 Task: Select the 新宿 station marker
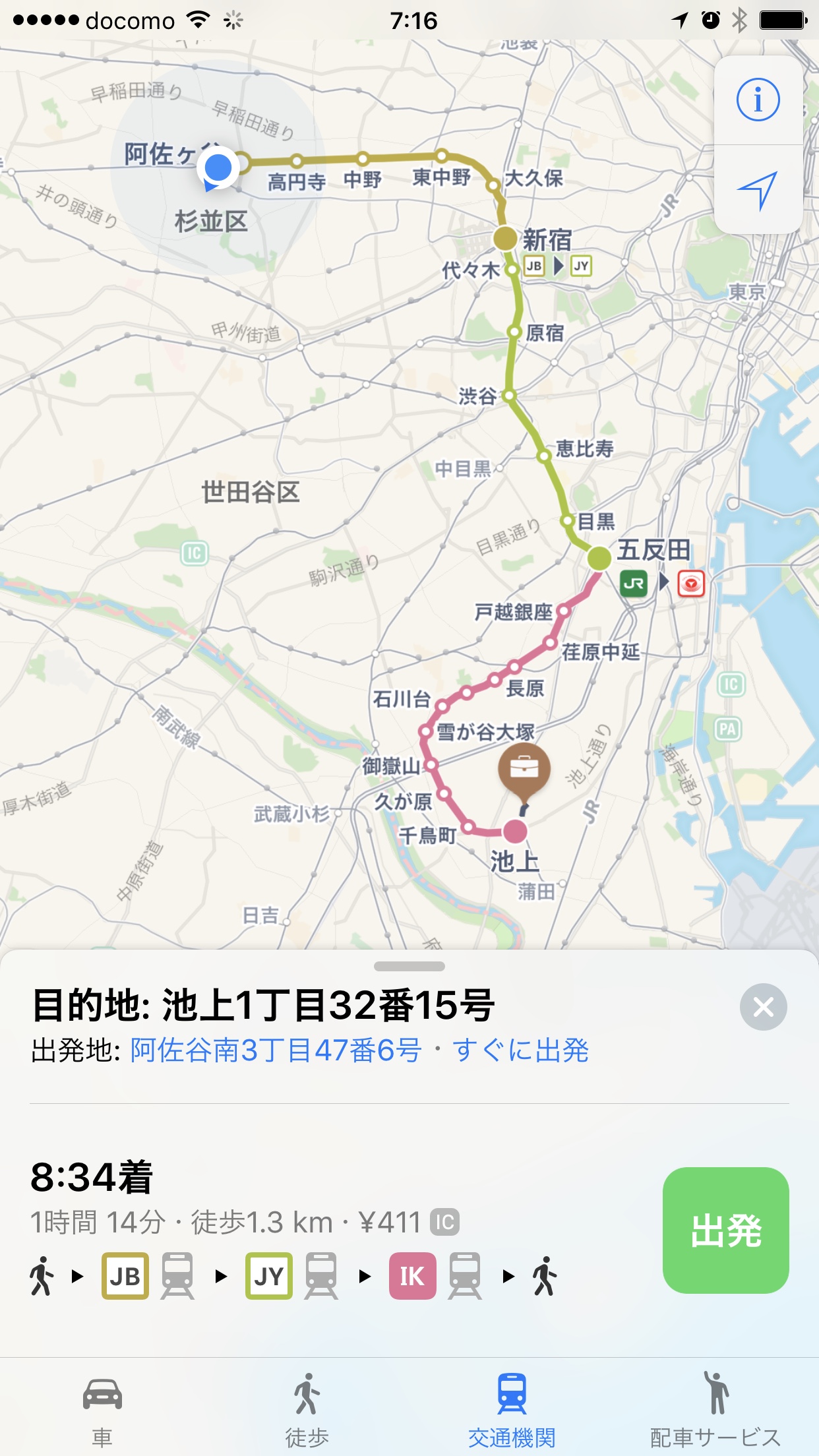[x=504, y=238]
